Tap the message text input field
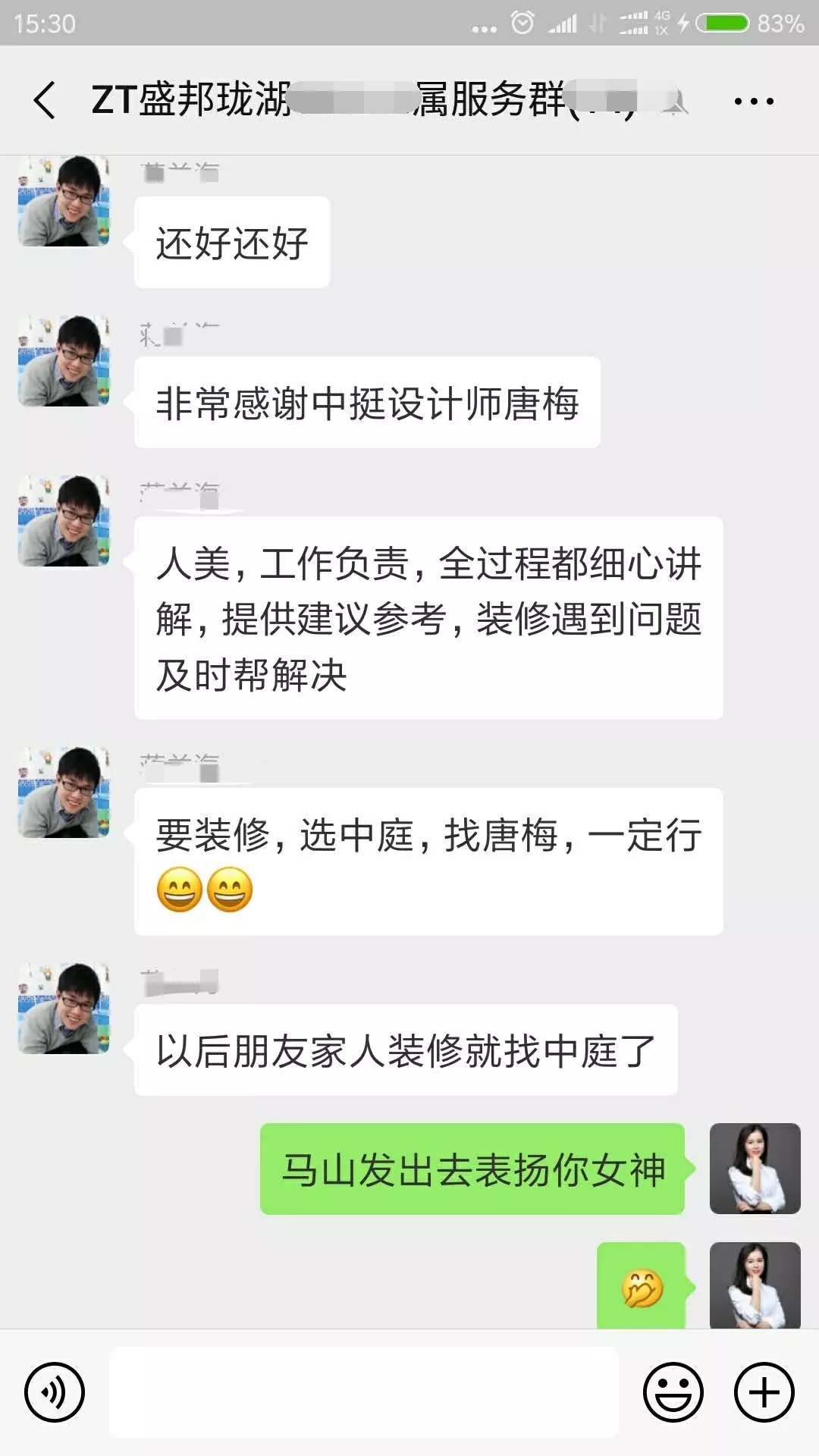The height and width of the screenshot is (1456, 819). tap(364, 1392)
